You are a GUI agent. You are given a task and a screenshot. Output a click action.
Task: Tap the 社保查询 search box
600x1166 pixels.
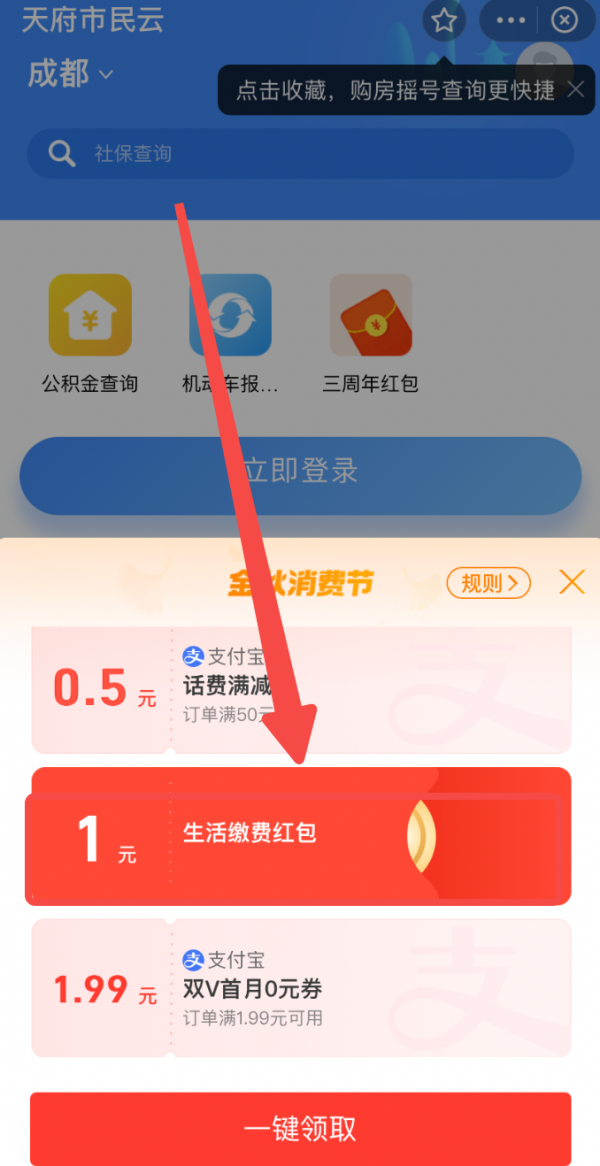coord(300,154)
